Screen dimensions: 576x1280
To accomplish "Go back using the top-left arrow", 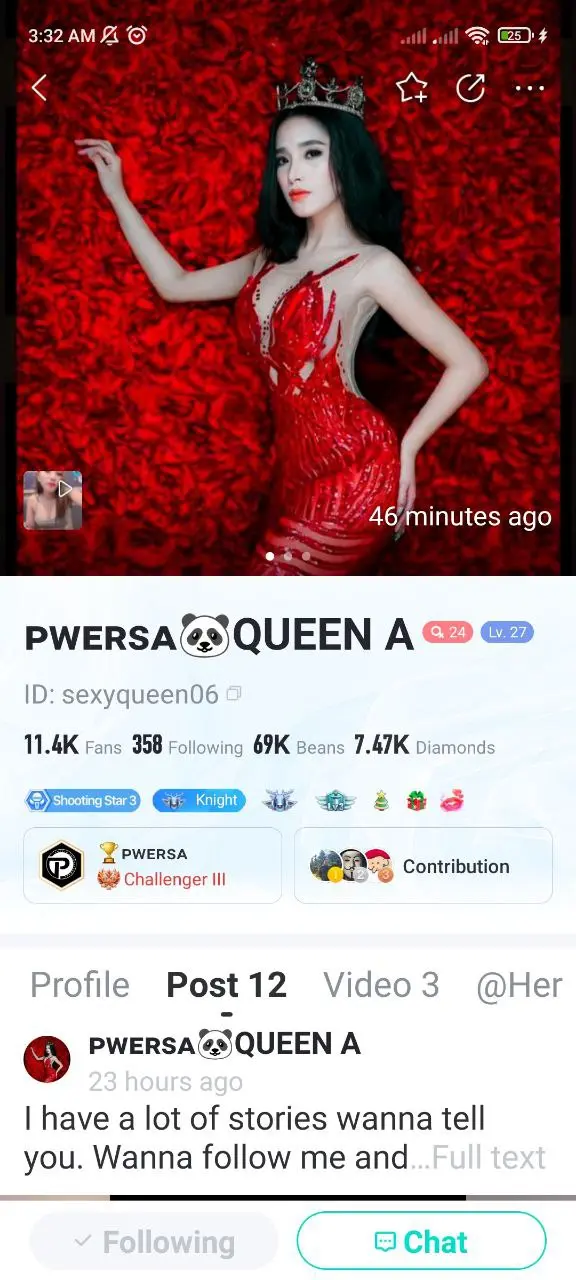I will pos(39,88).
